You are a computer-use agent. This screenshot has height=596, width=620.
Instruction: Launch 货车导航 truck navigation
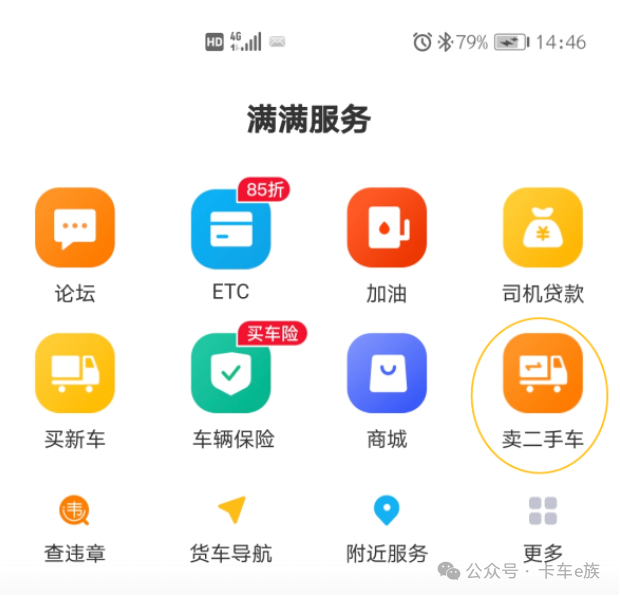pyautogui.click(x=231, y=512)
